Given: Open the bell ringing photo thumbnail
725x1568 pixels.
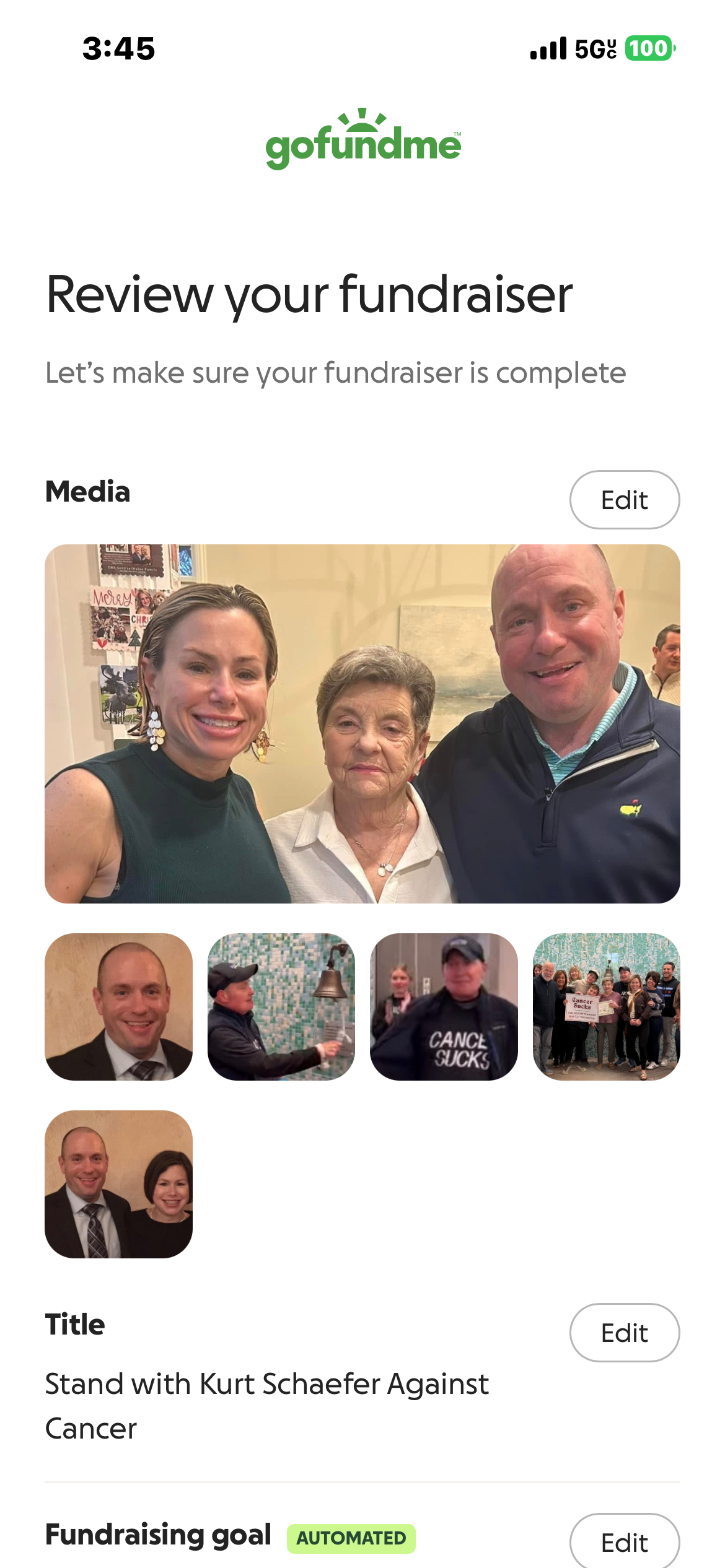Looking at the screenshot, I should coord(281,1007).
